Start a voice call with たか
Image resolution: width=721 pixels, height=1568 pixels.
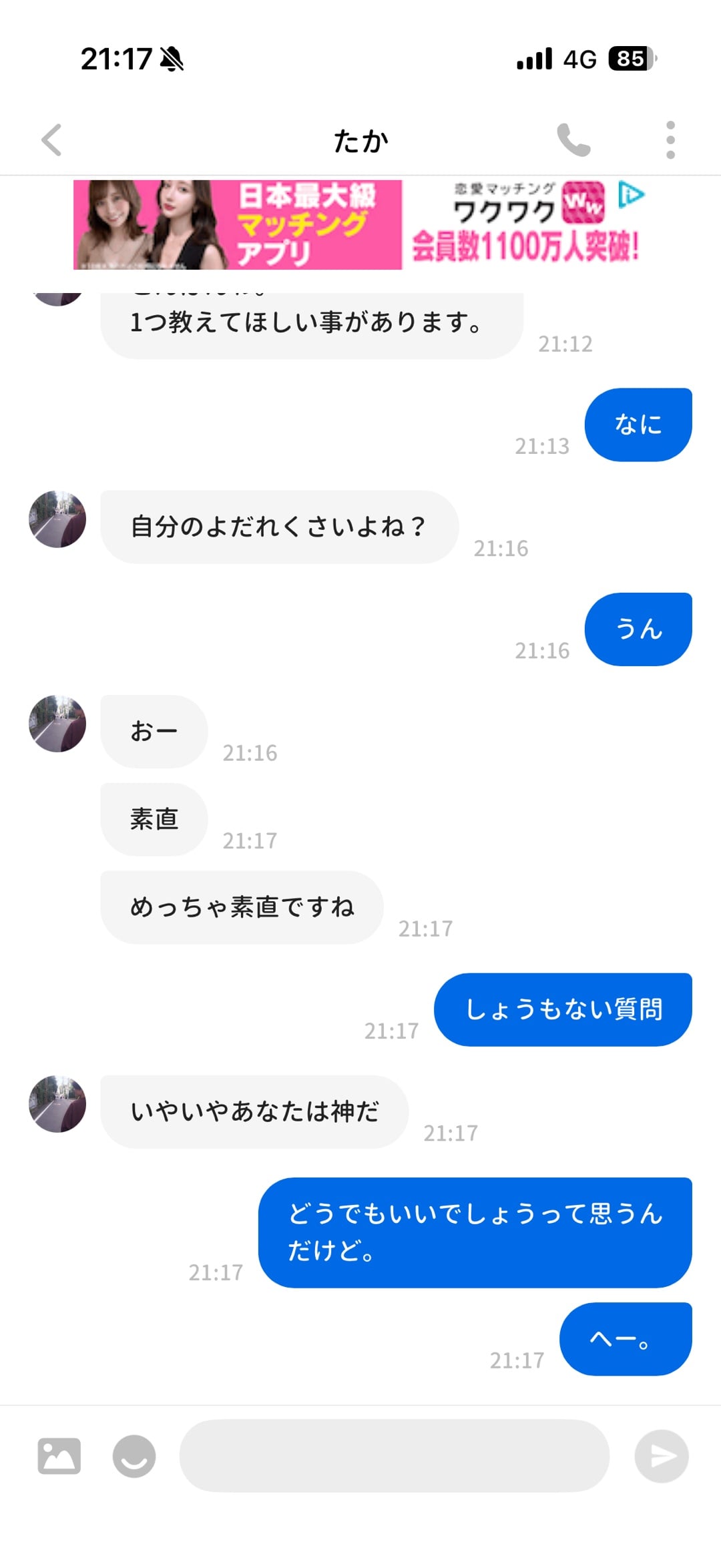(x=573, y=140)
